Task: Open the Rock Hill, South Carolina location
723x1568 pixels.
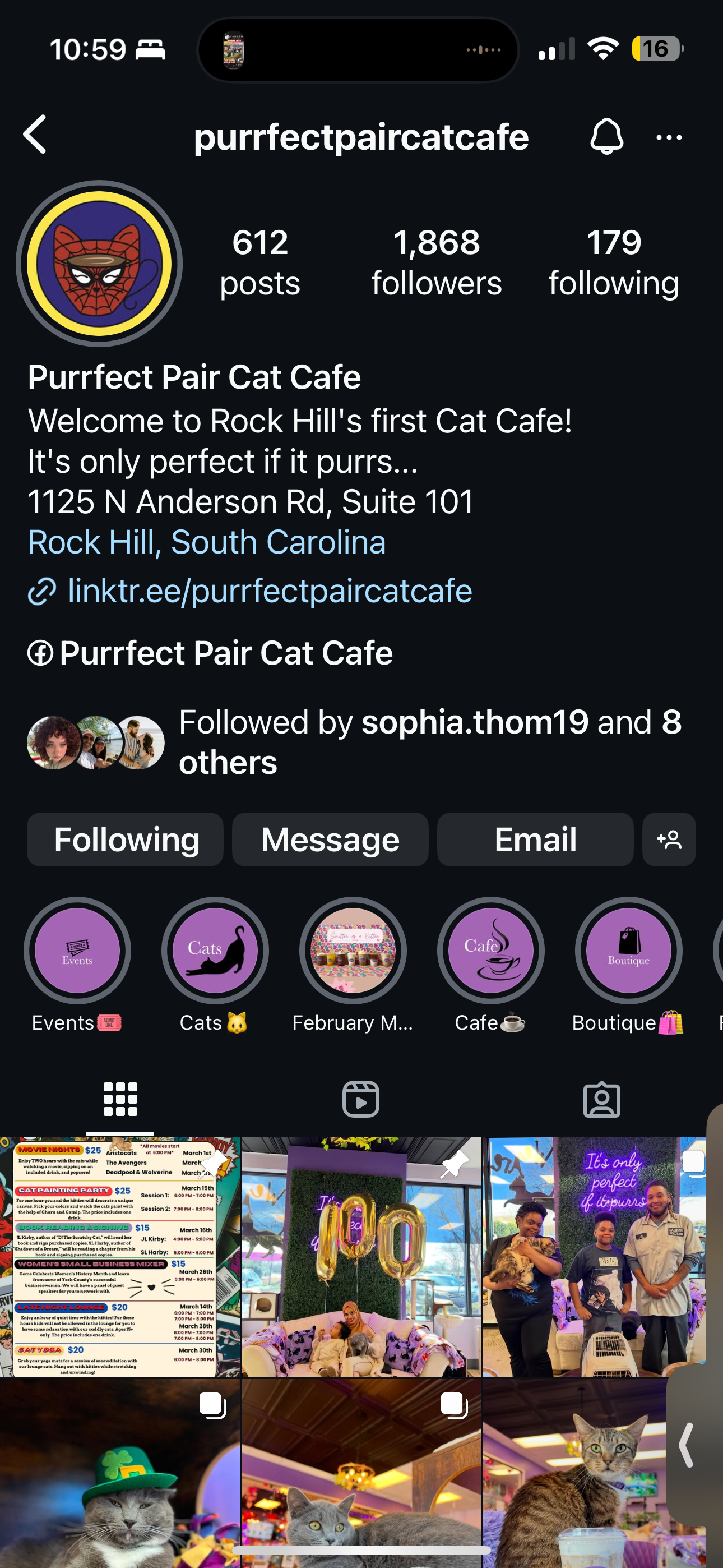Action: [207, 542]
